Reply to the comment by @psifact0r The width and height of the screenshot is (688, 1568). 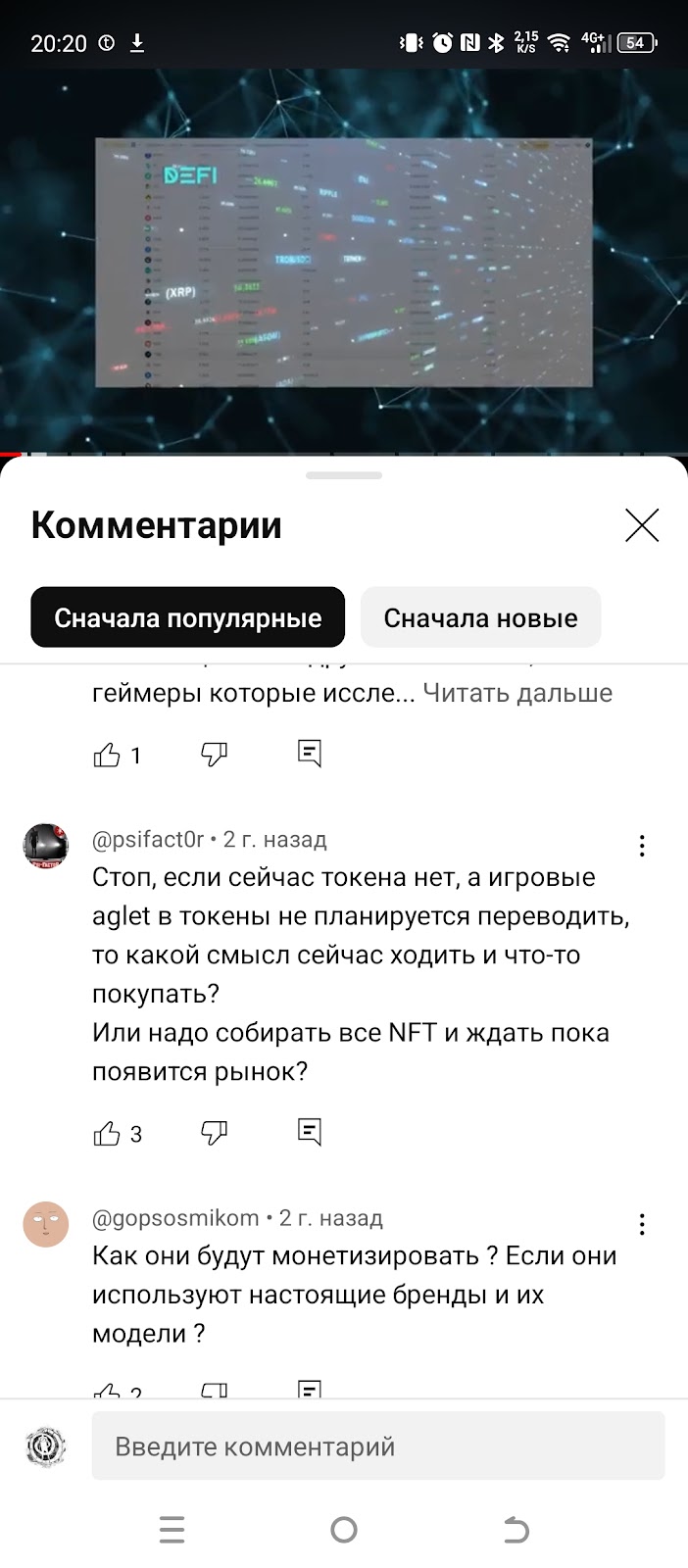click(x=310, y=1132)
